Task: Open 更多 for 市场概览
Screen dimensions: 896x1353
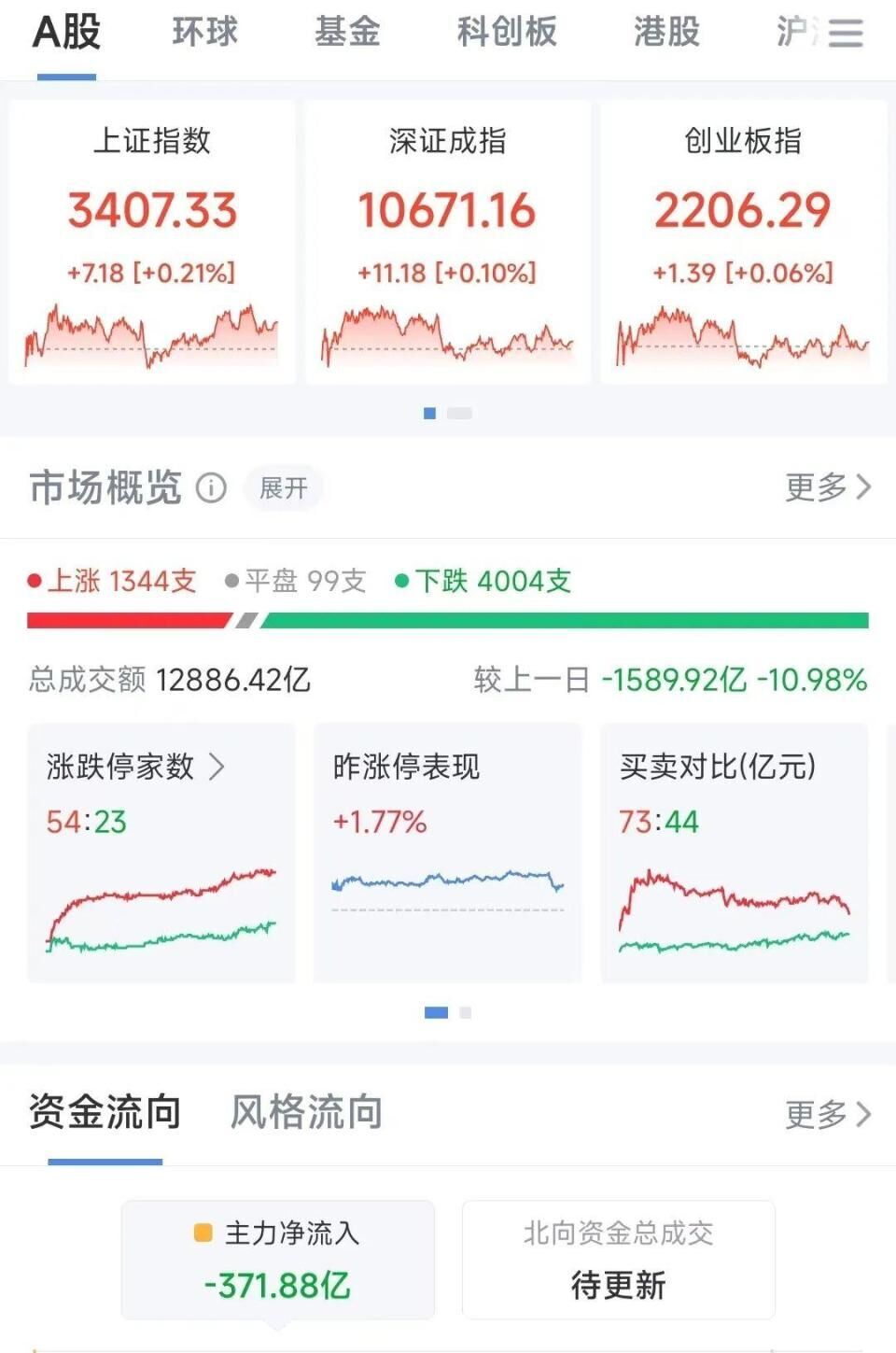Action: 827,487
